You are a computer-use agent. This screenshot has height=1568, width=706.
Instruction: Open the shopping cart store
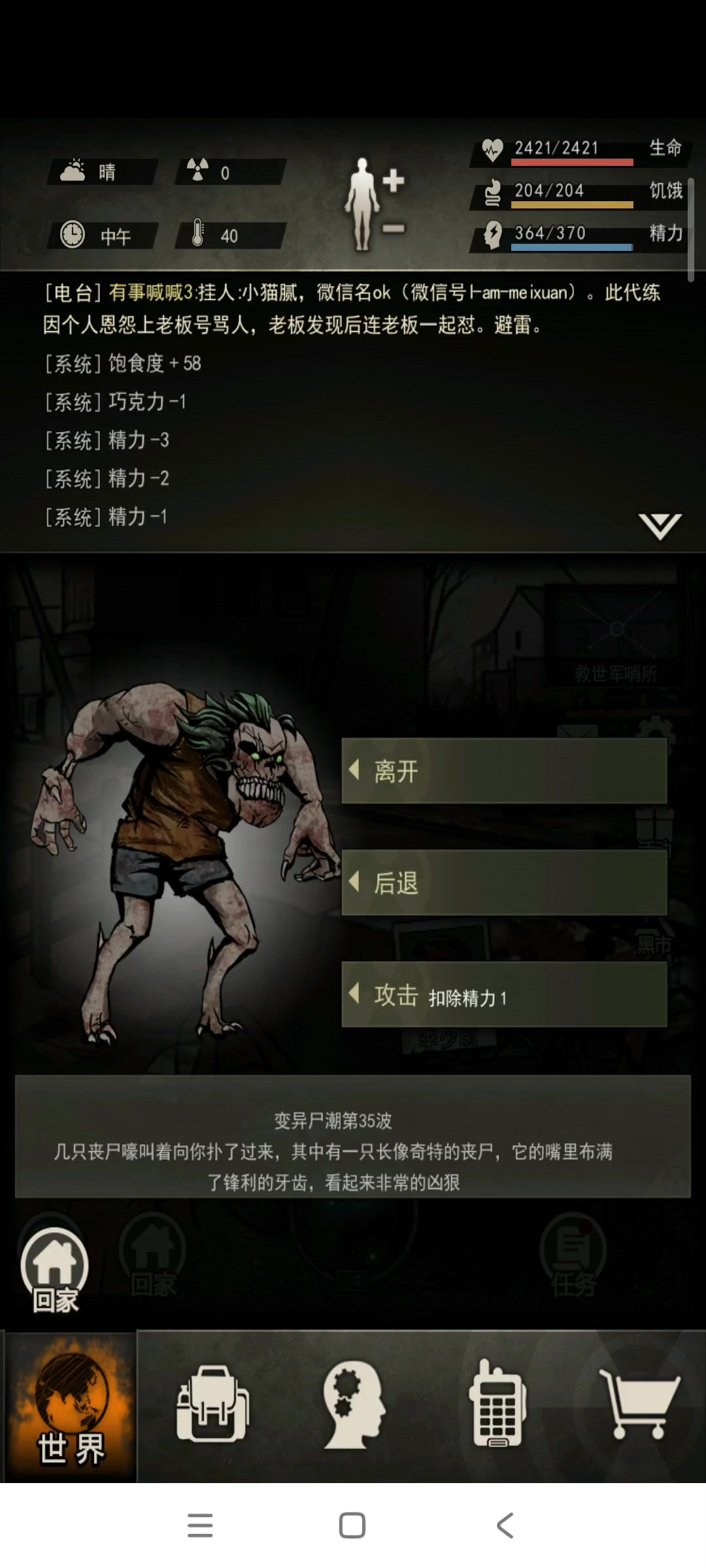[639, 1405]
